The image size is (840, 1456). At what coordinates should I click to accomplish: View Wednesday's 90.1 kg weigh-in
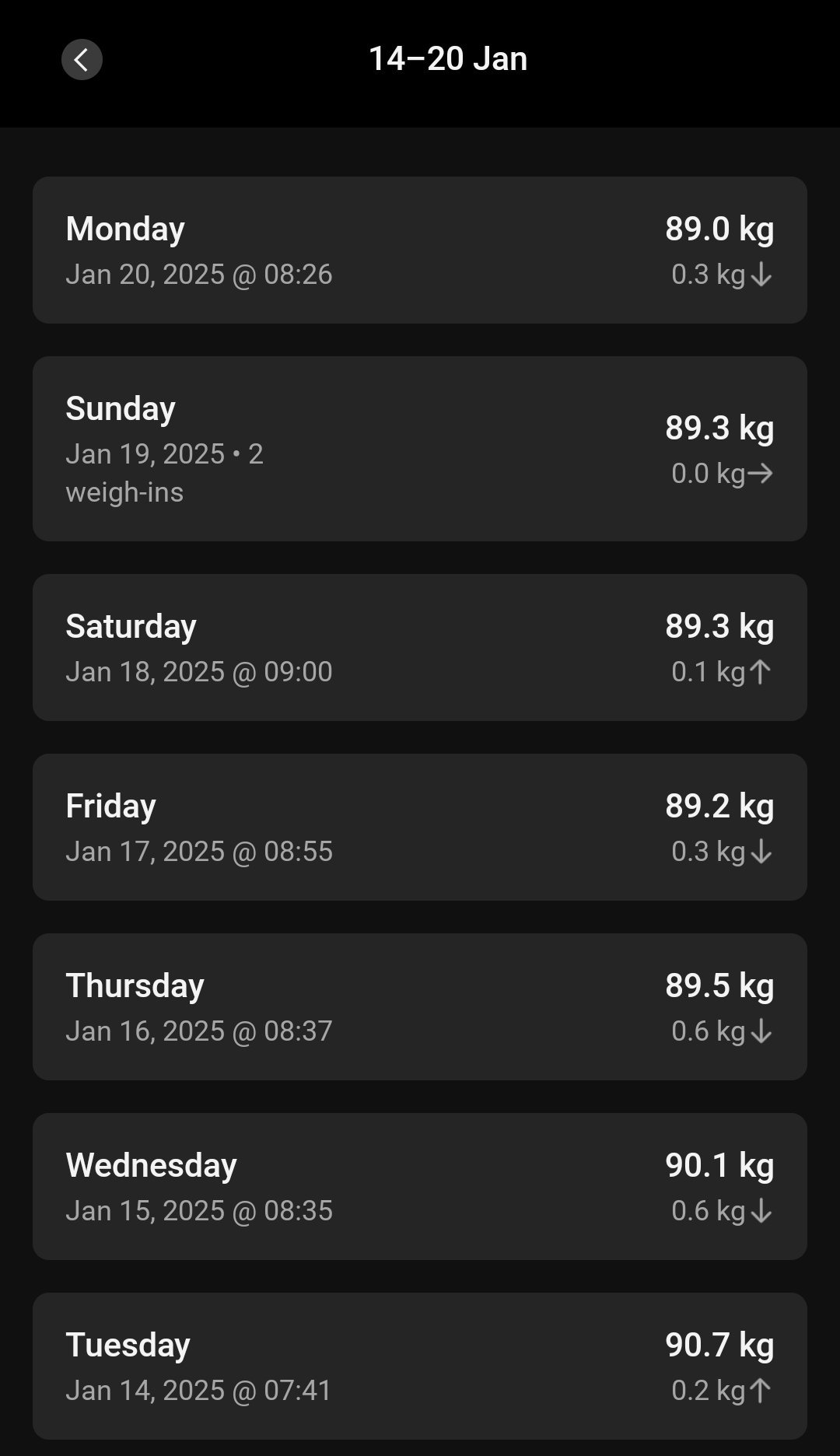pyautogui.click(x=419, y=1187)
